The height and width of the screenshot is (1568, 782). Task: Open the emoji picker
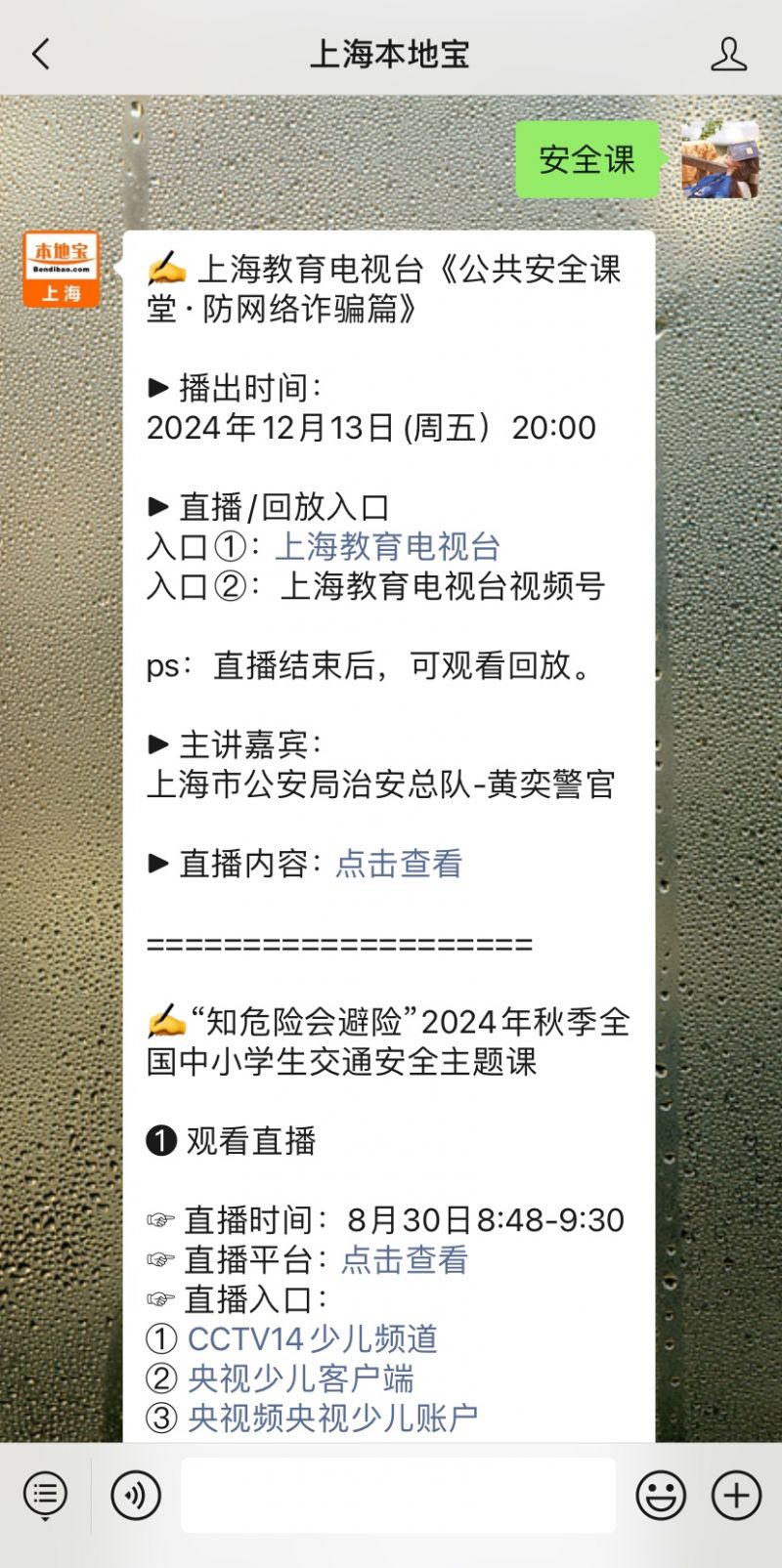tap(661, 1495)
